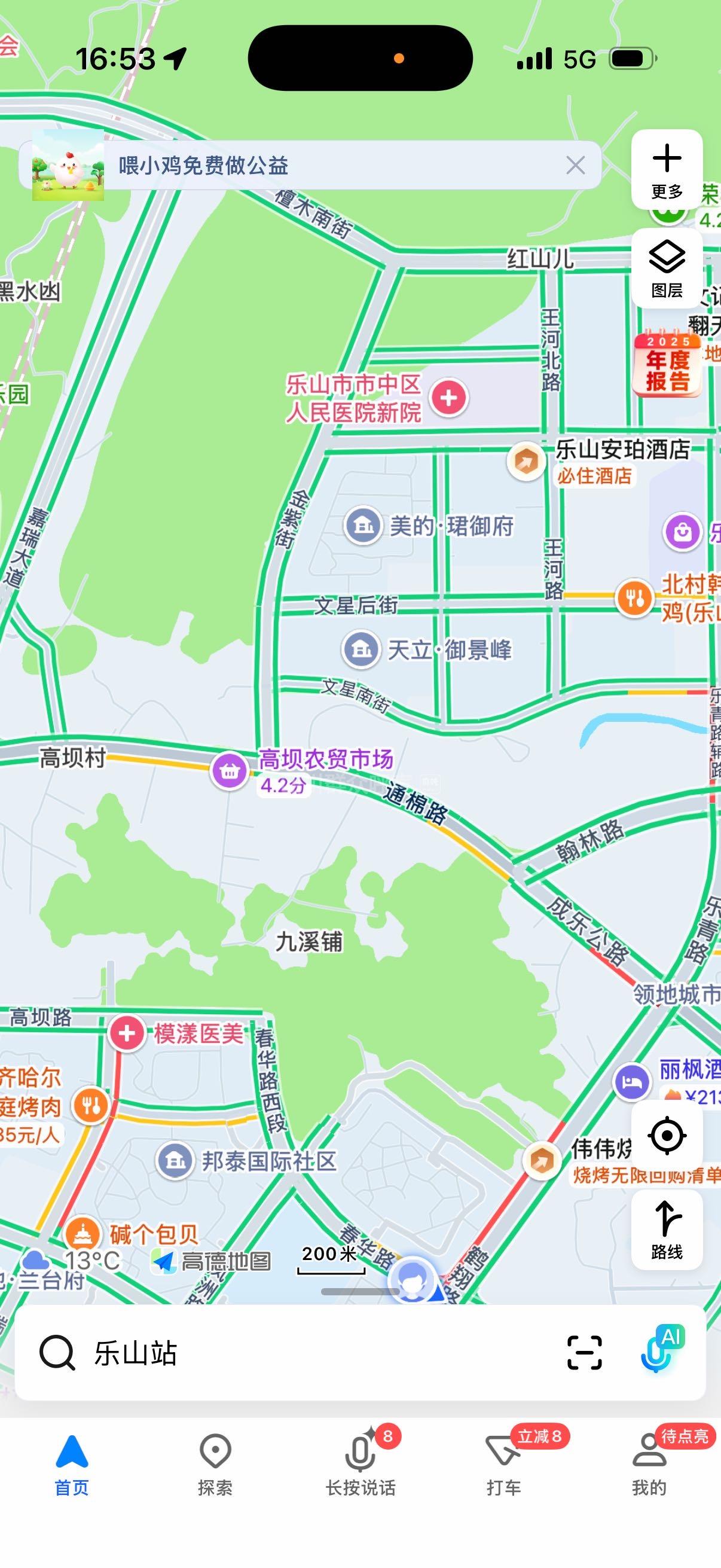Open the scan icon in search bar
This screenshot has width=721, height=1568.
tap(584, 1354)
